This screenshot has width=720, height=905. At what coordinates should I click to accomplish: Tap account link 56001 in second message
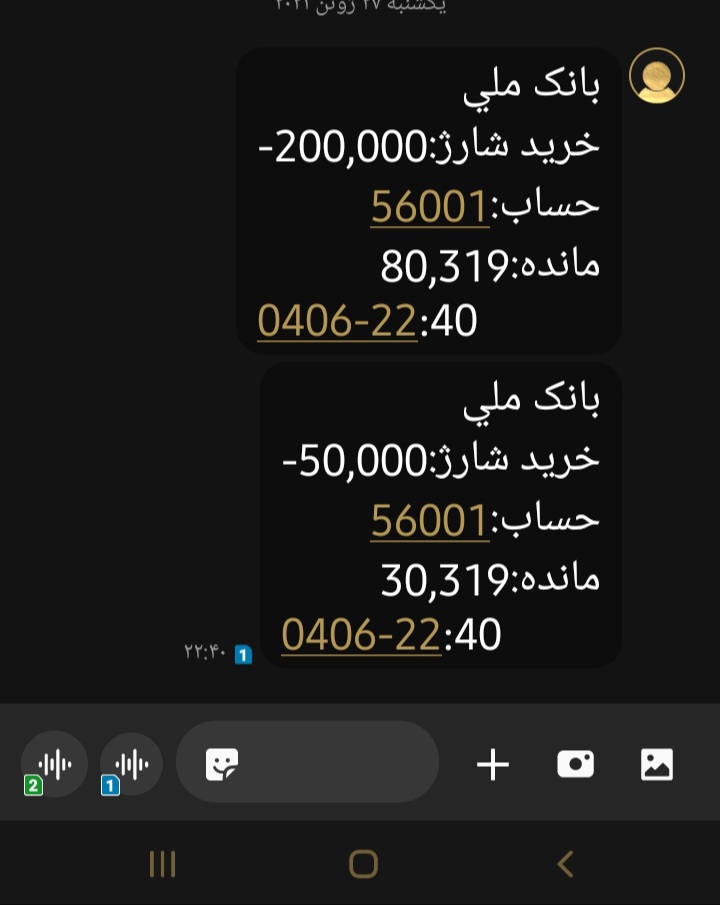pyautogui.click(x=430, y=519)
